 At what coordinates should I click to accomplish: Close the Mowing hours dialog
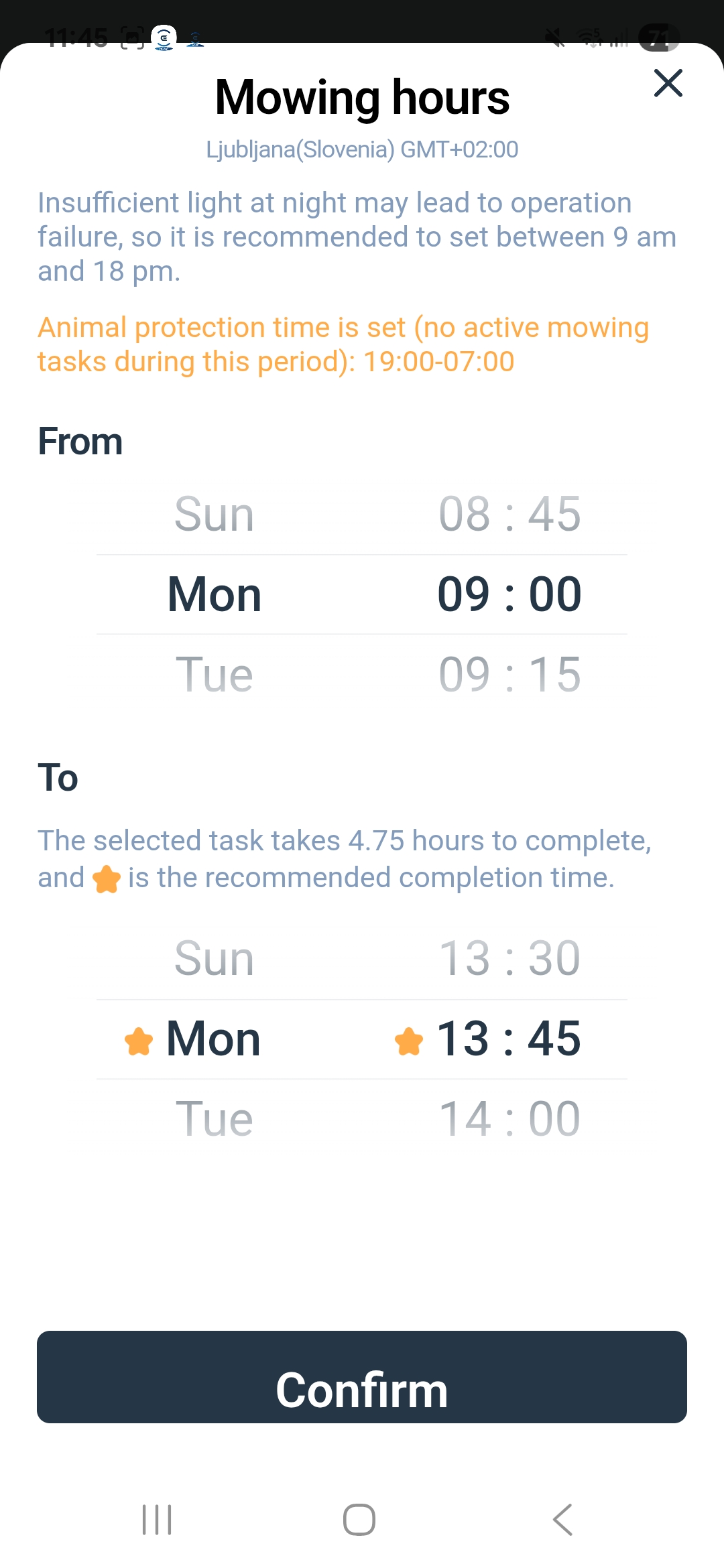(668, 83)
